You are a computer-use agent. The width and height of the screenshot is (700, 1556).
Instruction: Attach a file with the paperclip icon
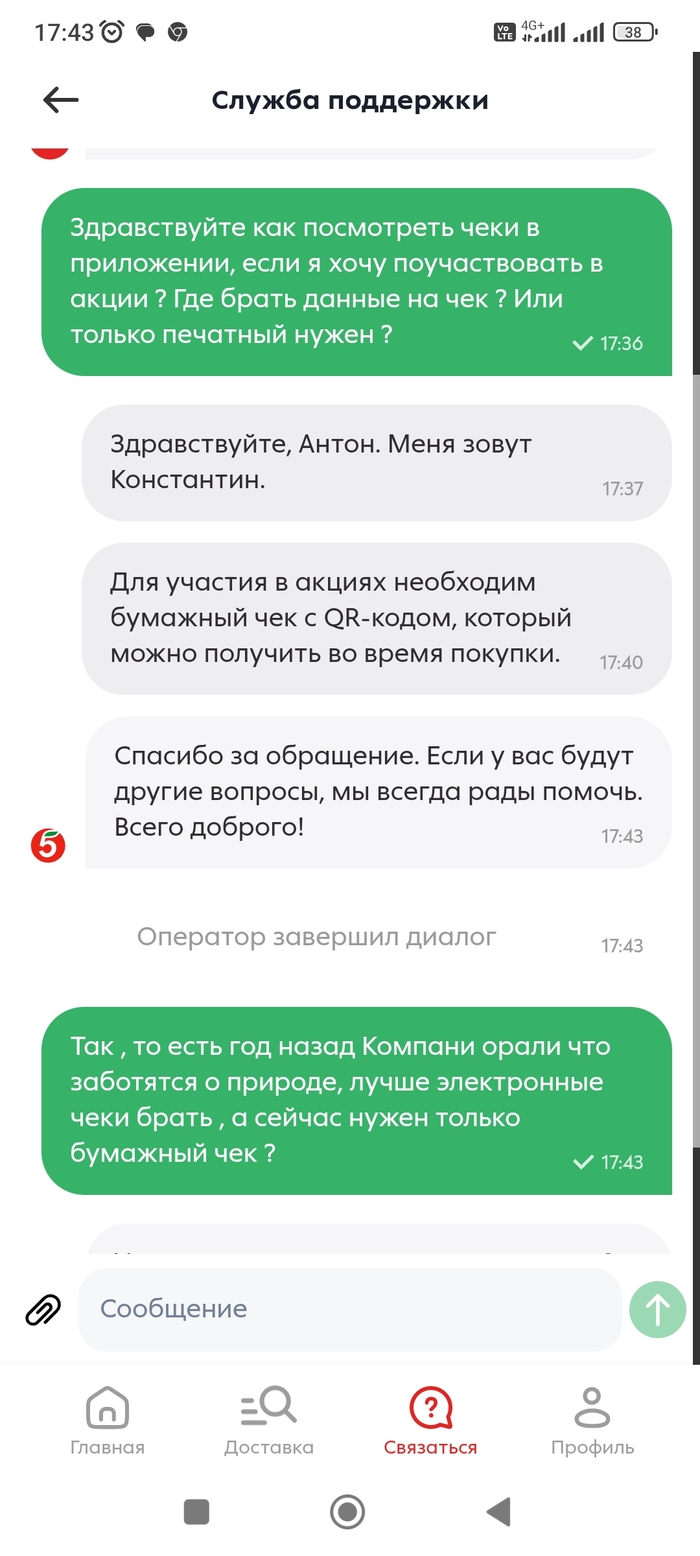(x=43, y=1309)
